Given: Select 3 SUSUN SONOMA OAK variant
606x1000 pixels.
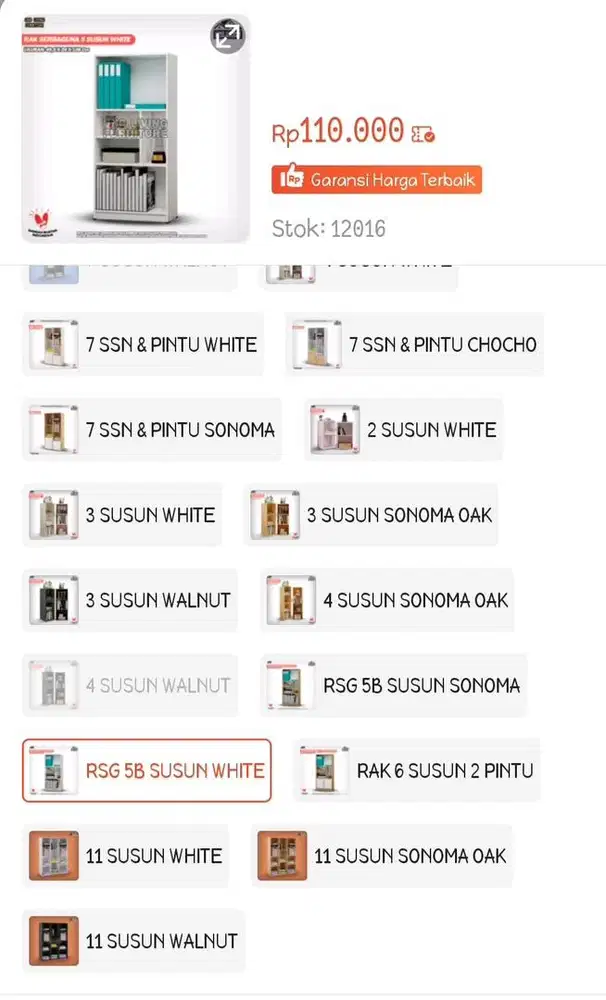Looking at the screenshot, I should (371, 515).
